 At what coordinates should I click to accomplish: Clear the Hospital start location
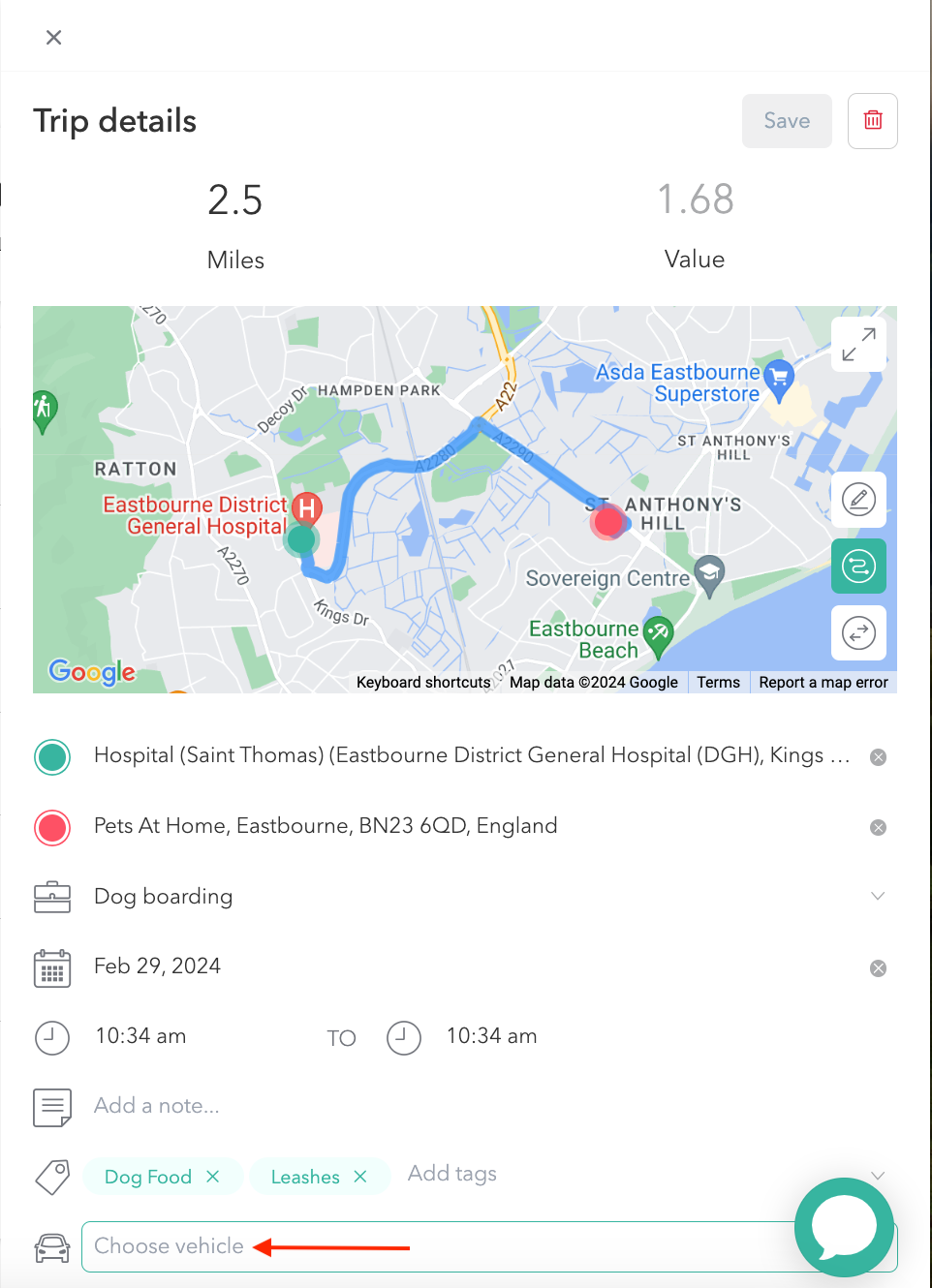click(878, 757)
